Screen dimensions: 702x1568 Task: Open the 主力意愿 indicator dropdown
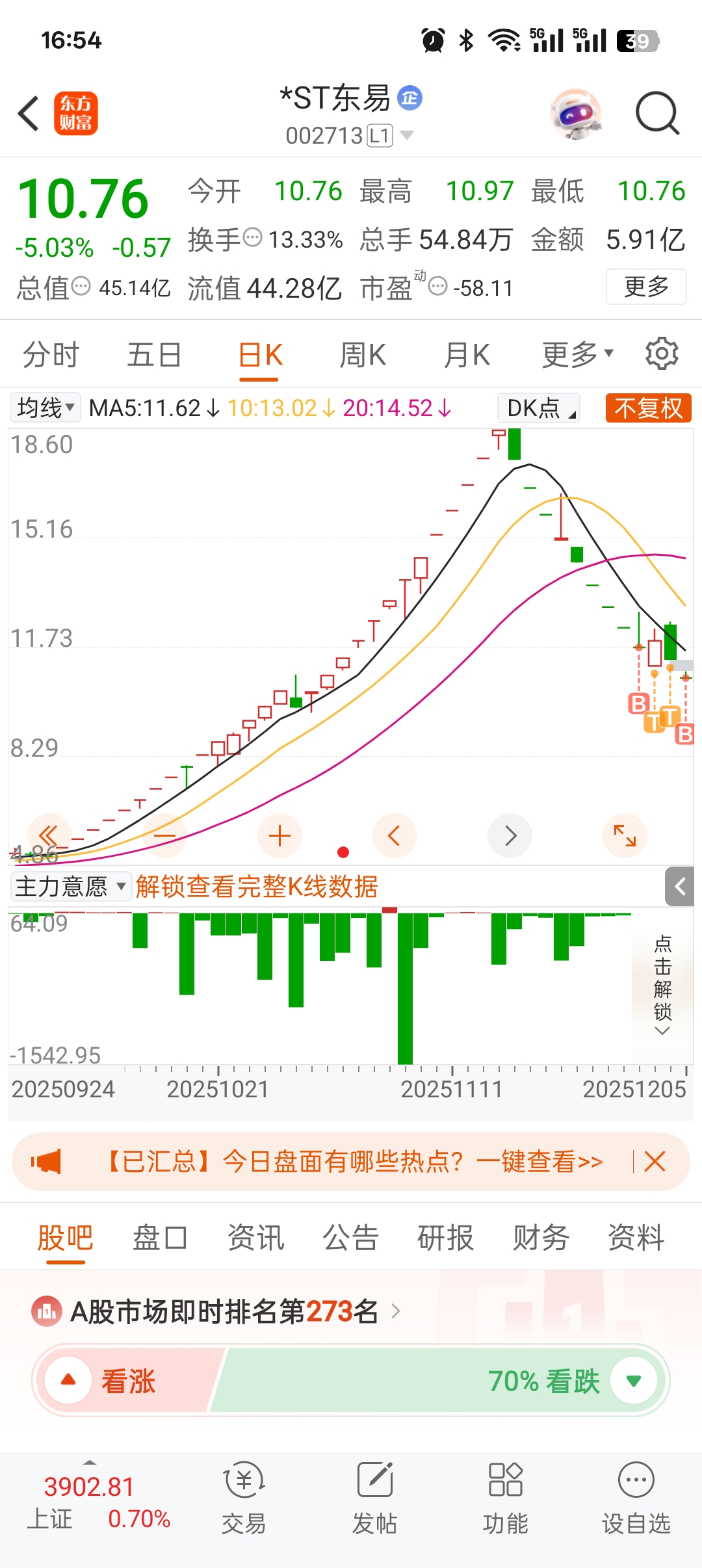pyautogui.click(x=70, y=887)
